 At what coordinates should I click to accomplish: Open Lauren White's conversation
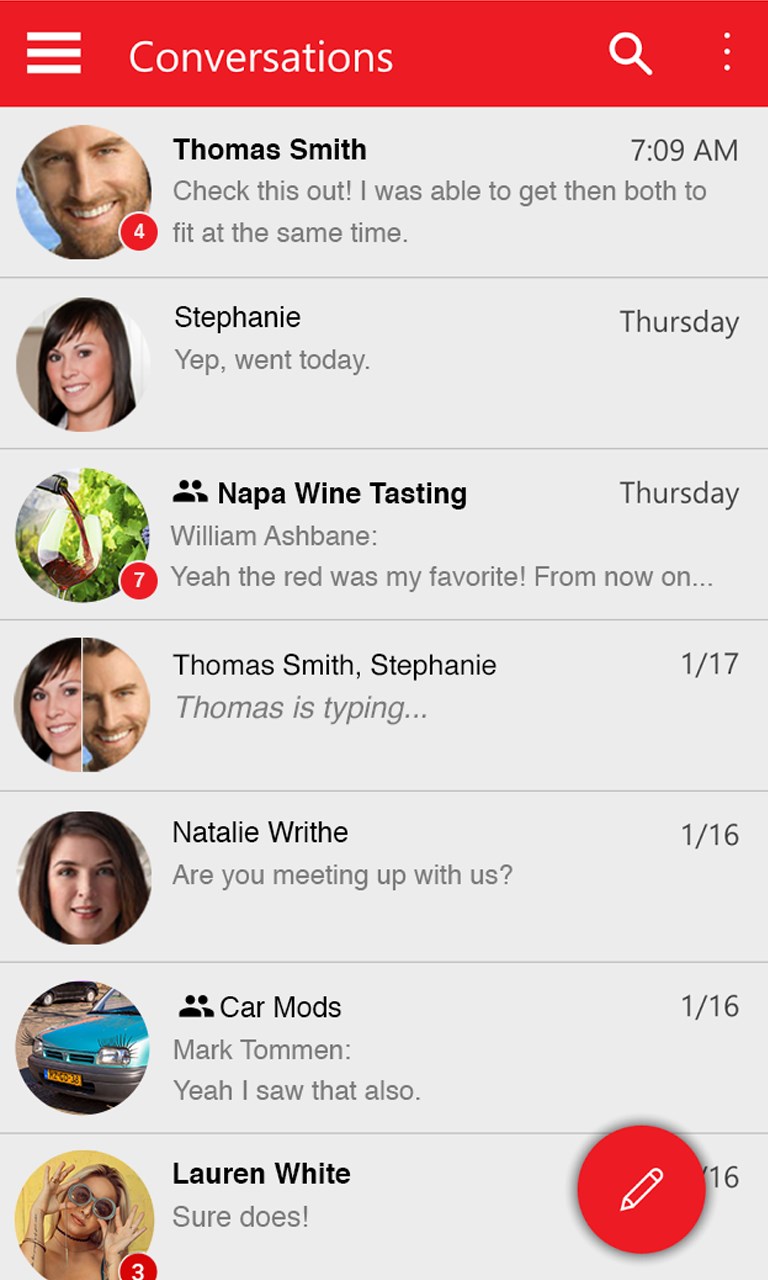coord(360,1200)
